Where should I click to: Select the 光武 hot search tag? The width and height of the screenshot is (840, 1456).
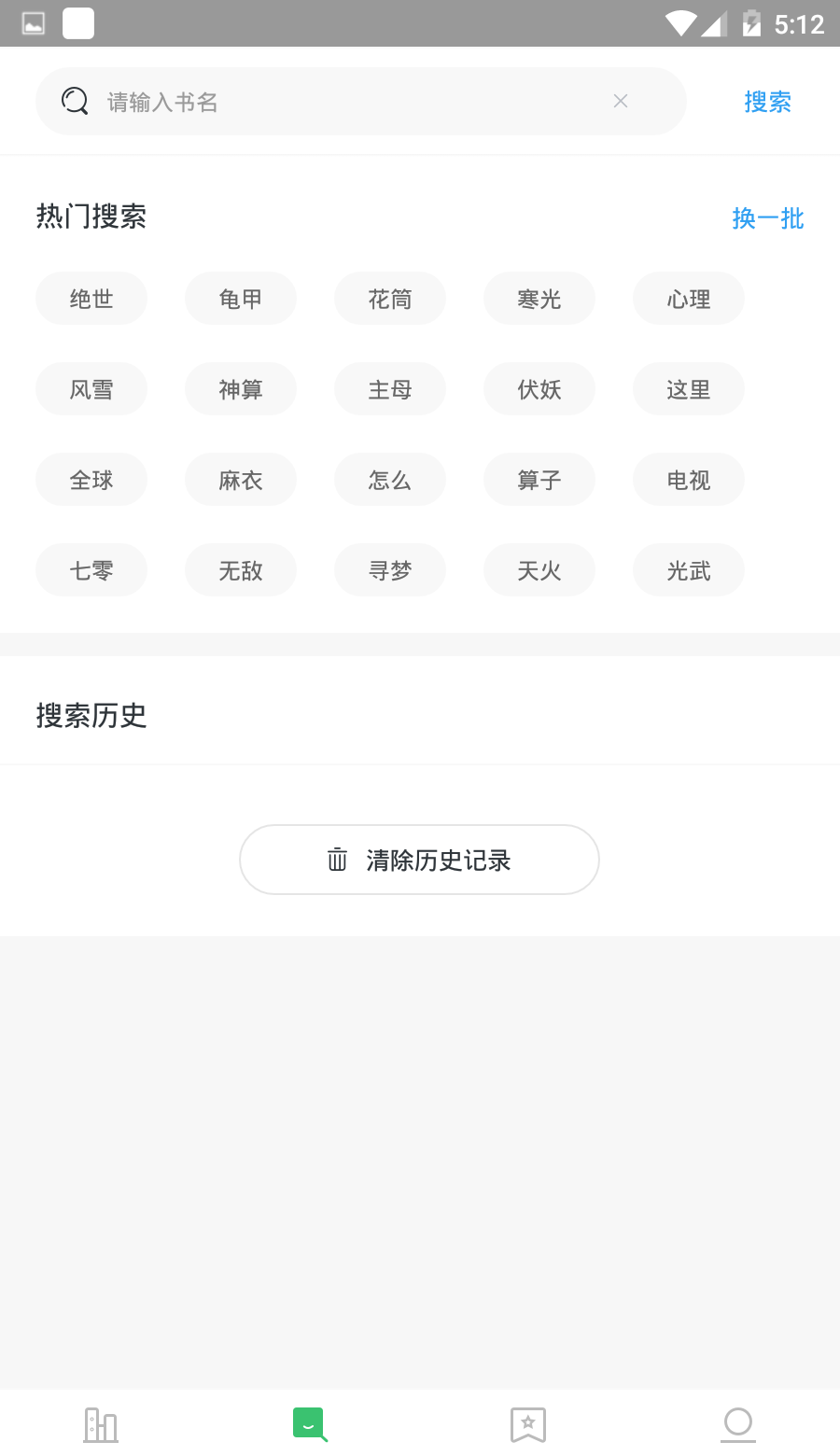coord(688,569)
